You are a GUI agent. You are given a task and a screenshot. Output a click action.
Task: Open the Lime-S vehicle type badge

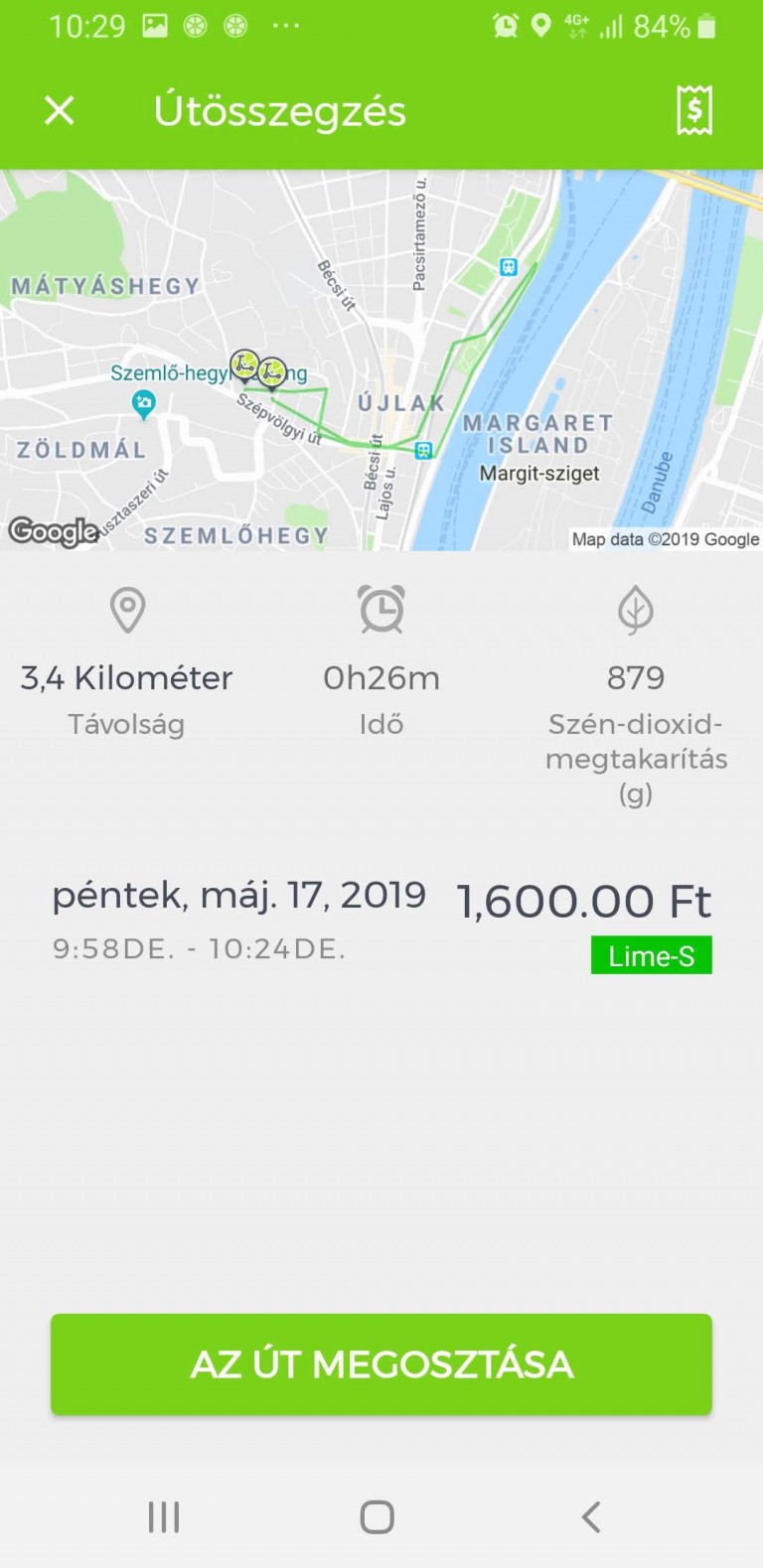(x=651, y=956)
